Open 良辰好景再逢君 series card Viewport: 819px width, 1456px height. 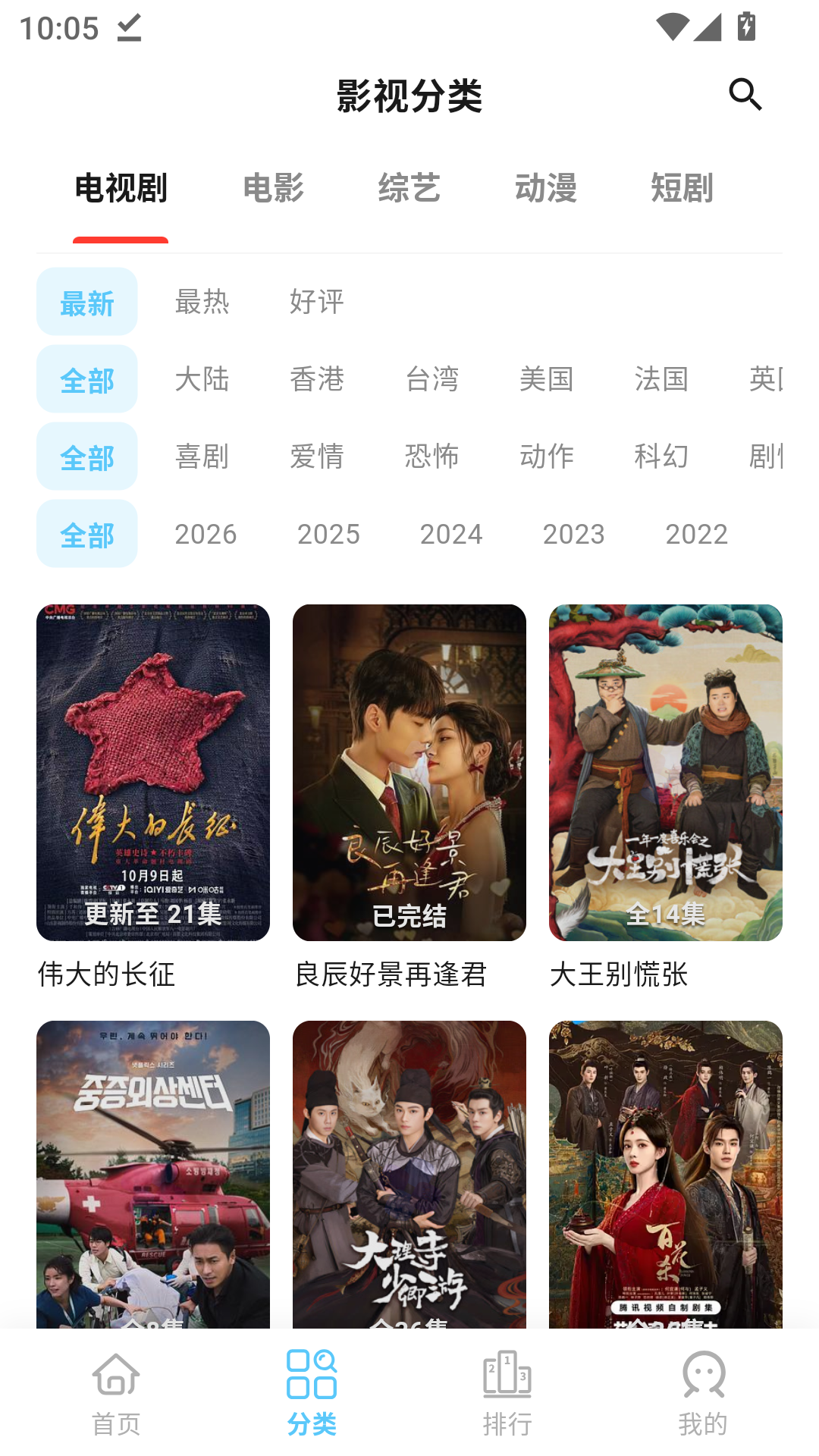coord(409,797)
